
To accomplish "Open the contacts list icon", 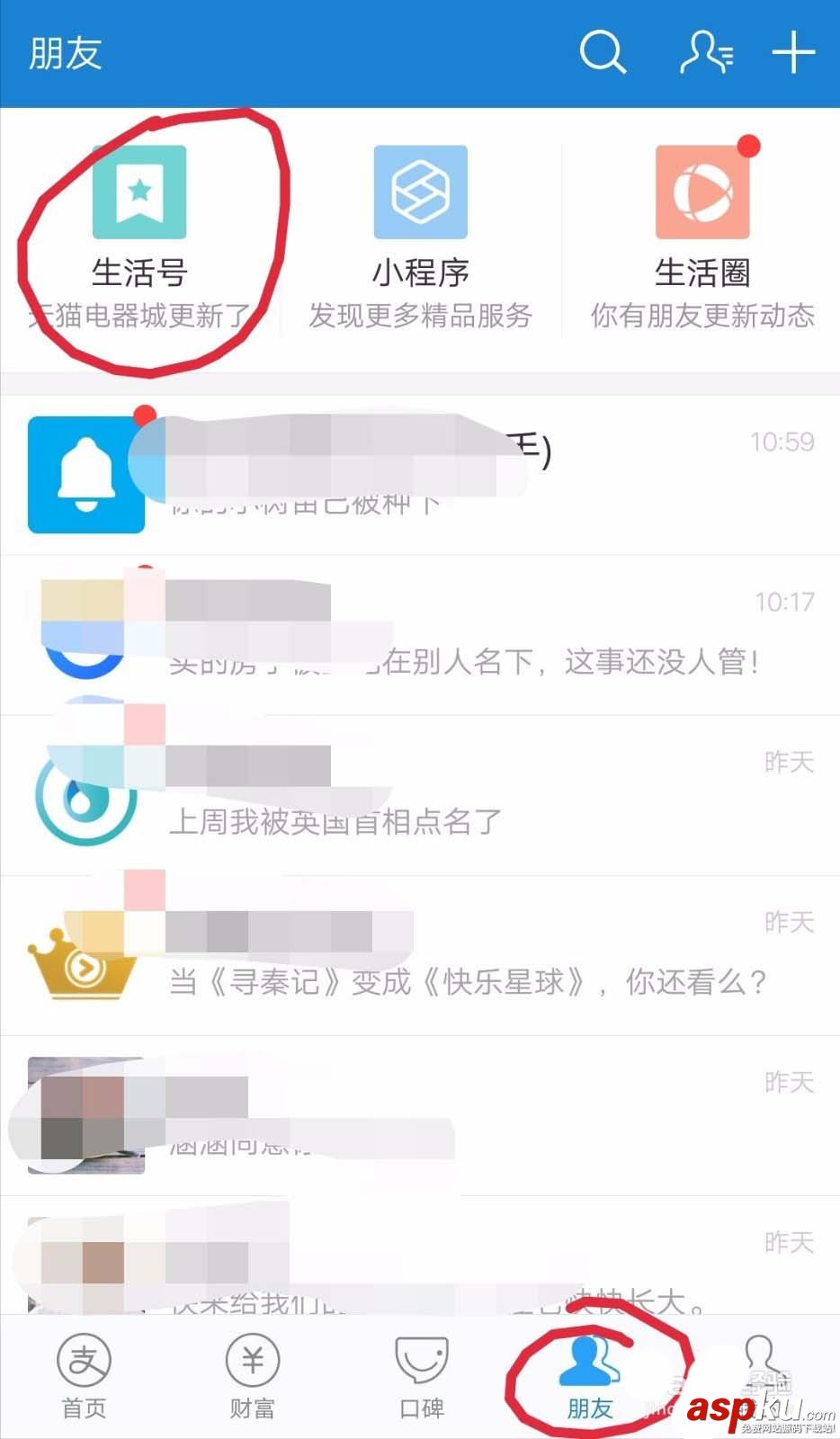I will click(x=705, y=52).
